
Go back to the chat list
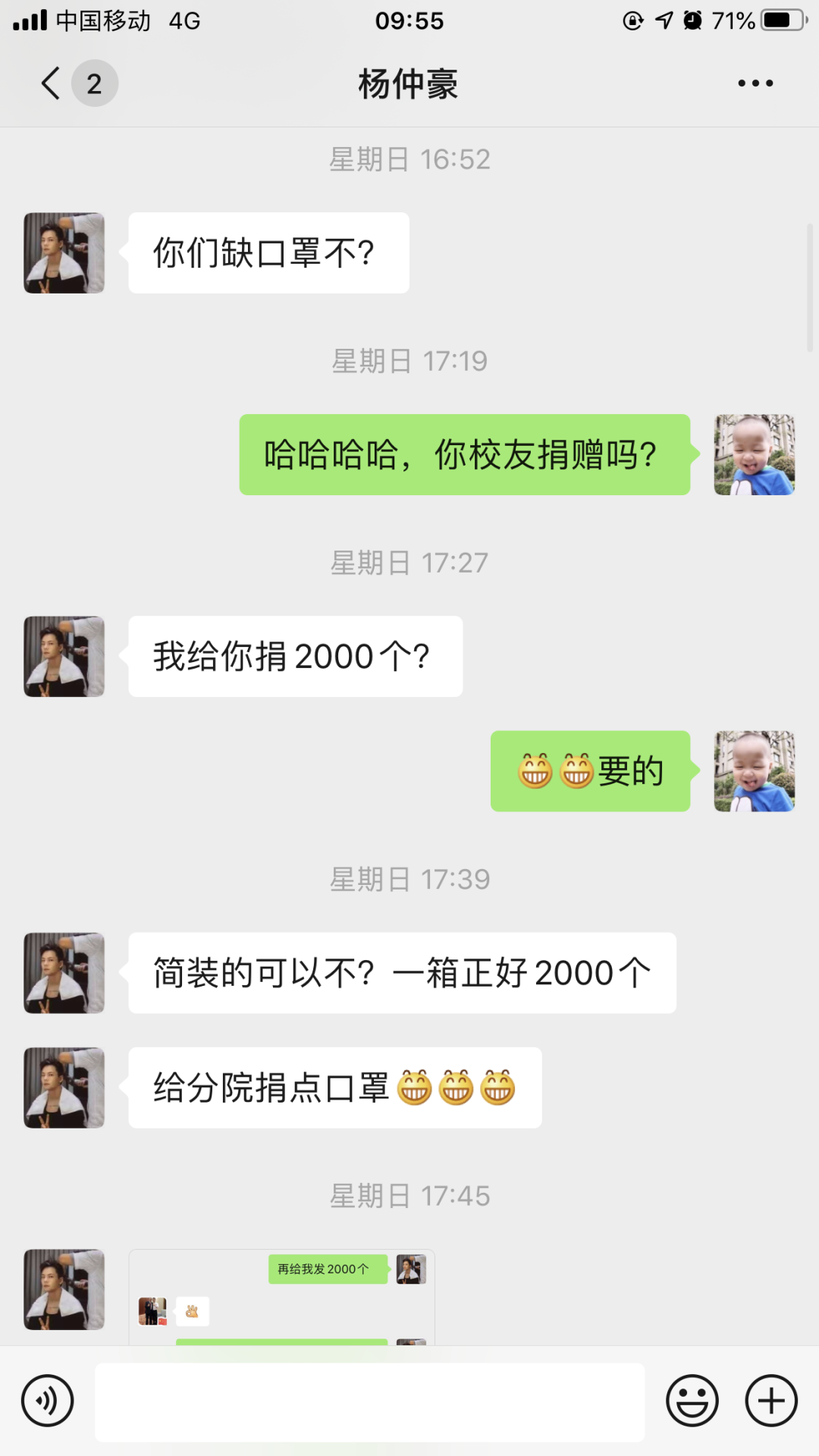(52, 83)
